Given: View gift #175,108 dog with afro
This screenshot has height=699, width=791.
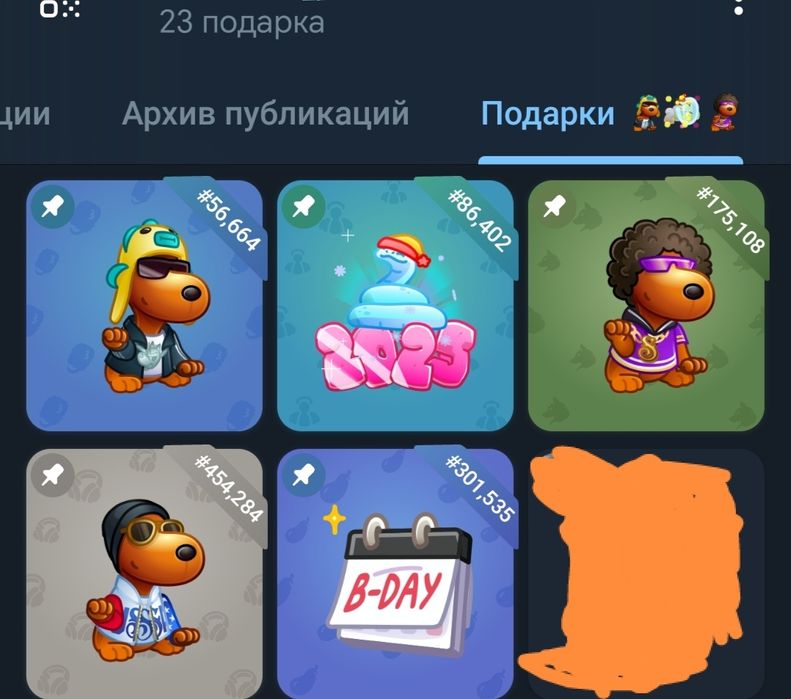Looking at the screenshot, I should pos(645,306).
